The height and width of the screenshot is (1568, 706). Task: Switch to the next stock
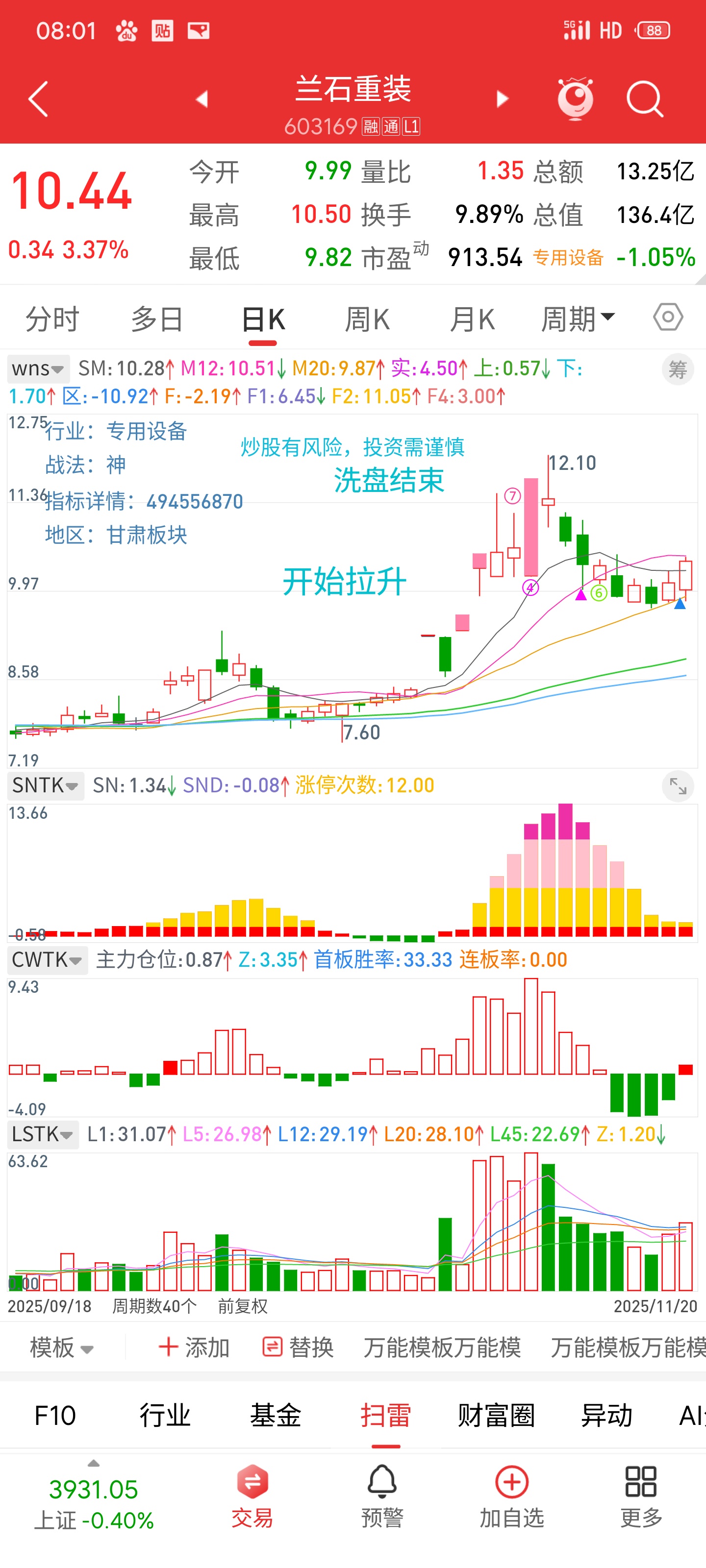pyautogui.click(x=502, y=98)
